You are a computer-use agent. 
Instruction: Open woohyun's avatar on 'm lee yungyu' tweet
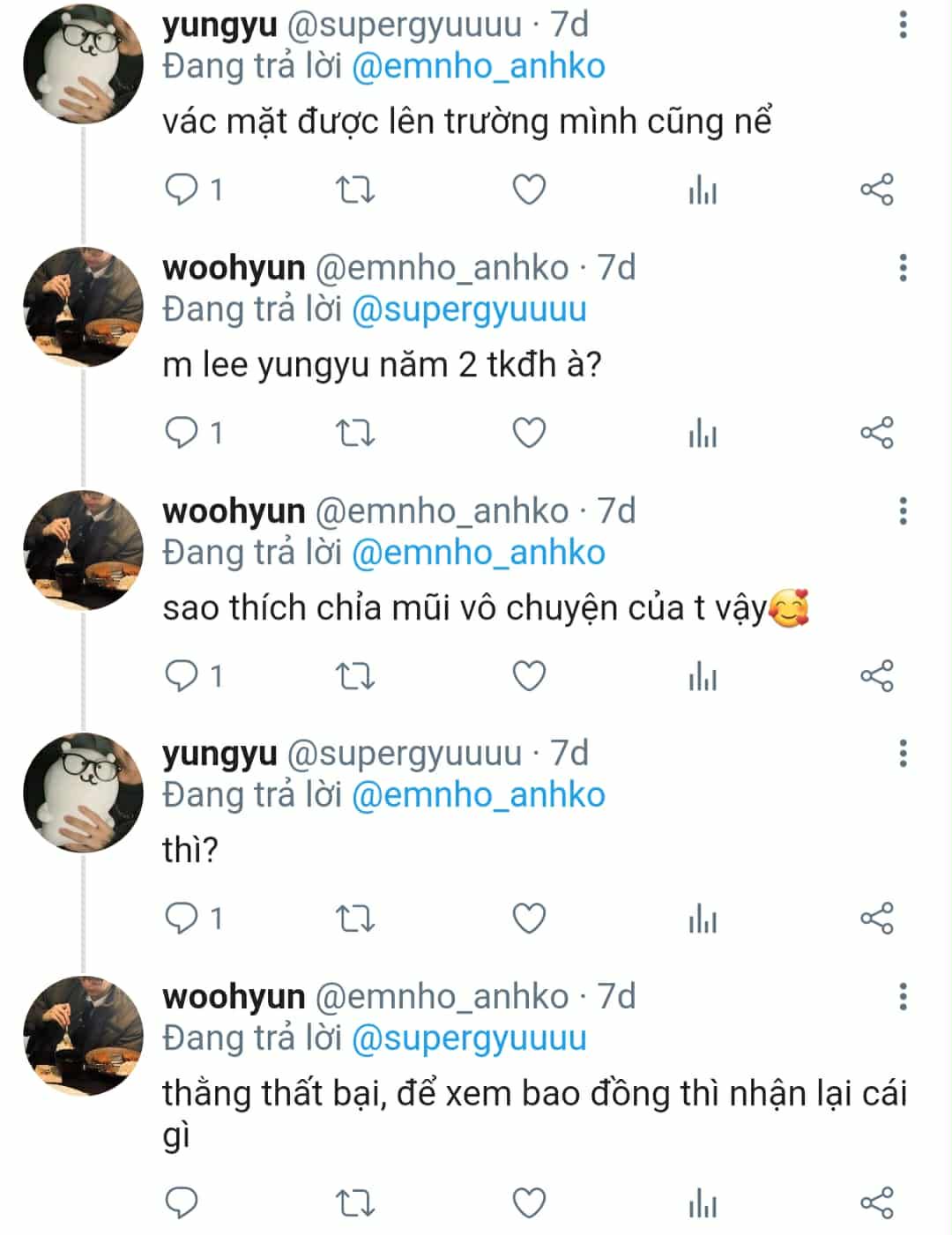coord(83,307)
